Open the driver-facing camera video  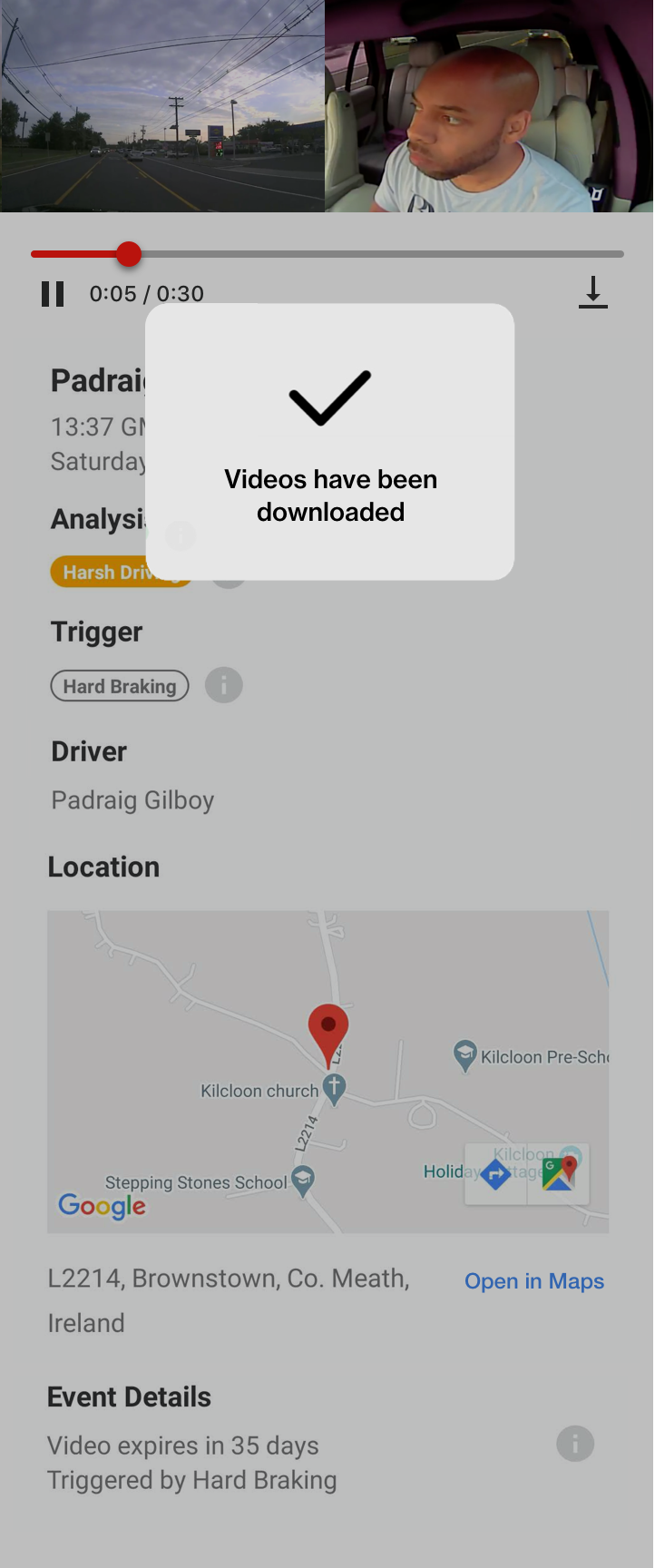coord(489,106)
